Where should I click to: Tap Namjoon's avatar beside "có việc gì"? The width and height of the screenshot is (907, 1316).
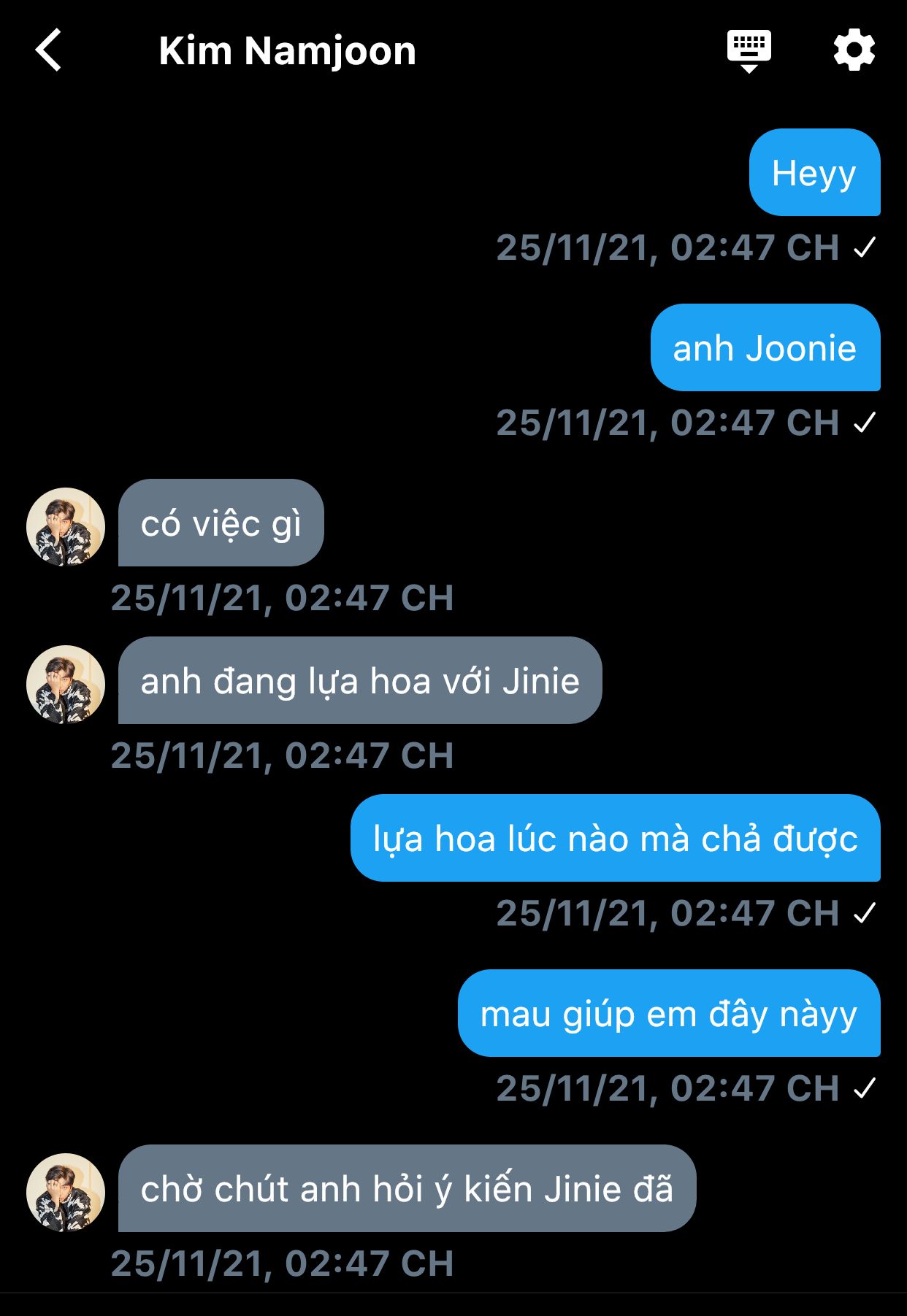pyautogui.click(x=66, y=527)
